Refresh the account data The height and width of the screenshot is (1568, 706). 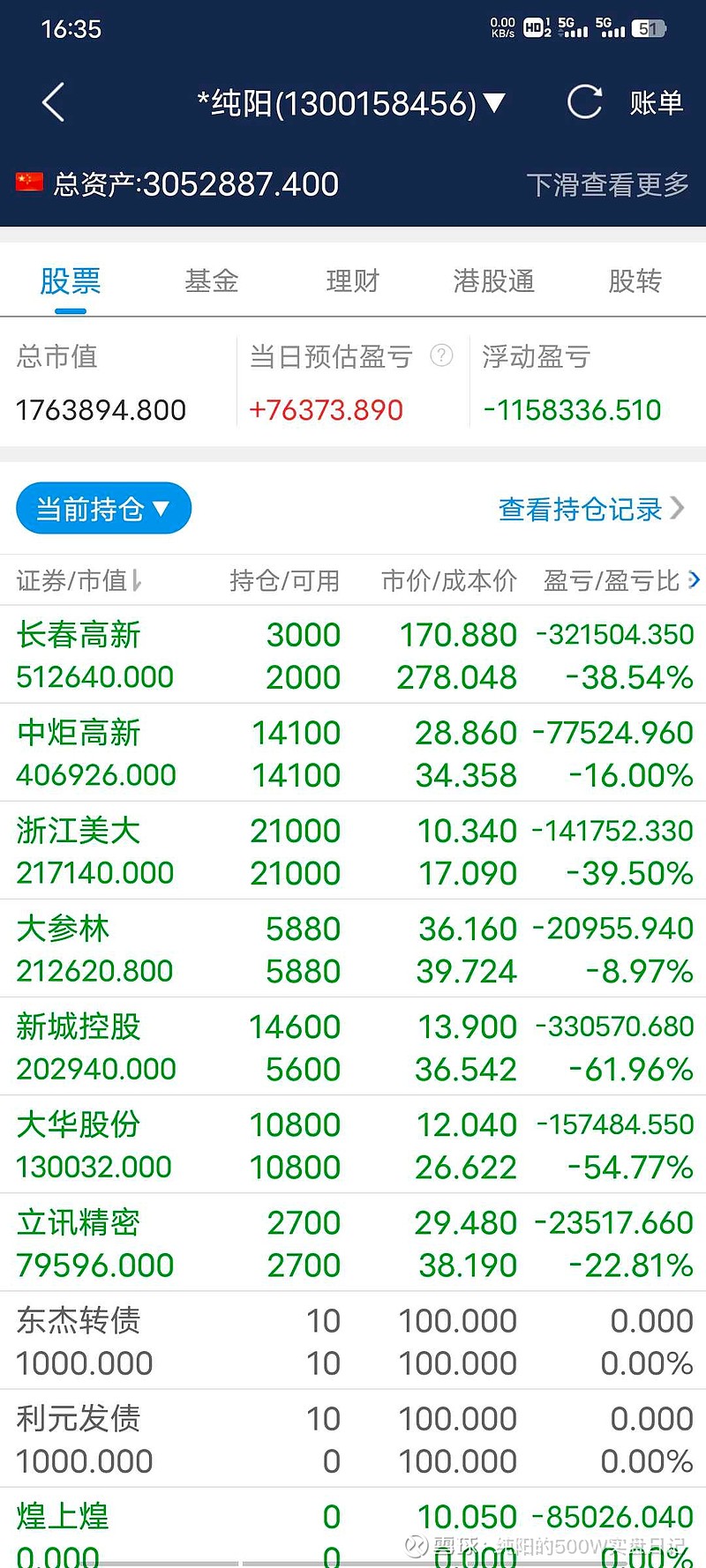[x=584, y=102]
